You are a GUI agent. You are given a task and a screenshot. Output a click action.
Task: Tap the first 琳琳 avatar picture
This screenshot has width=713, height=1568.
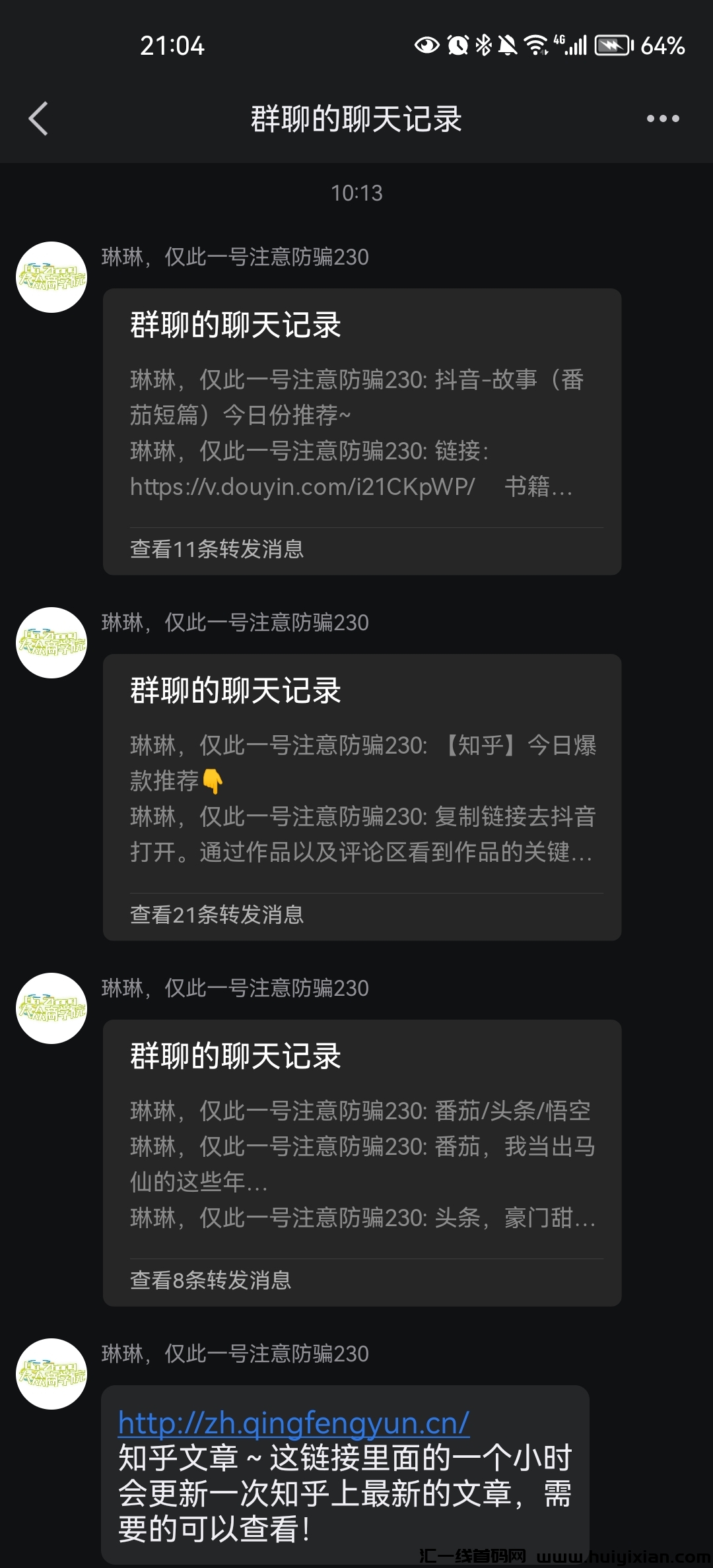click(x=51, y=277)
